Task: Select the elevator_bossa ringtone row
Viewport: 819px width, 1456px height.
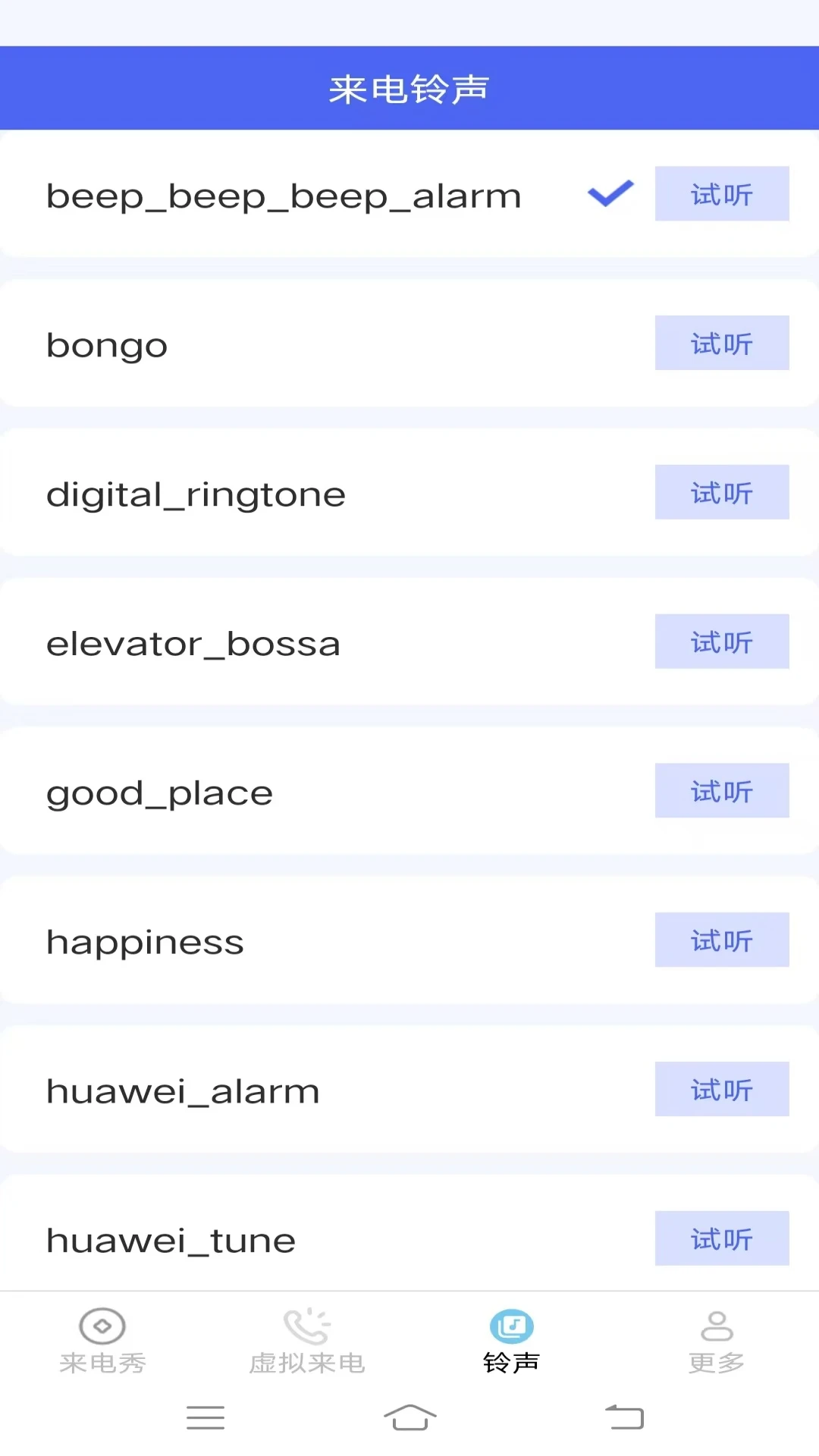Action: (303, 644)
